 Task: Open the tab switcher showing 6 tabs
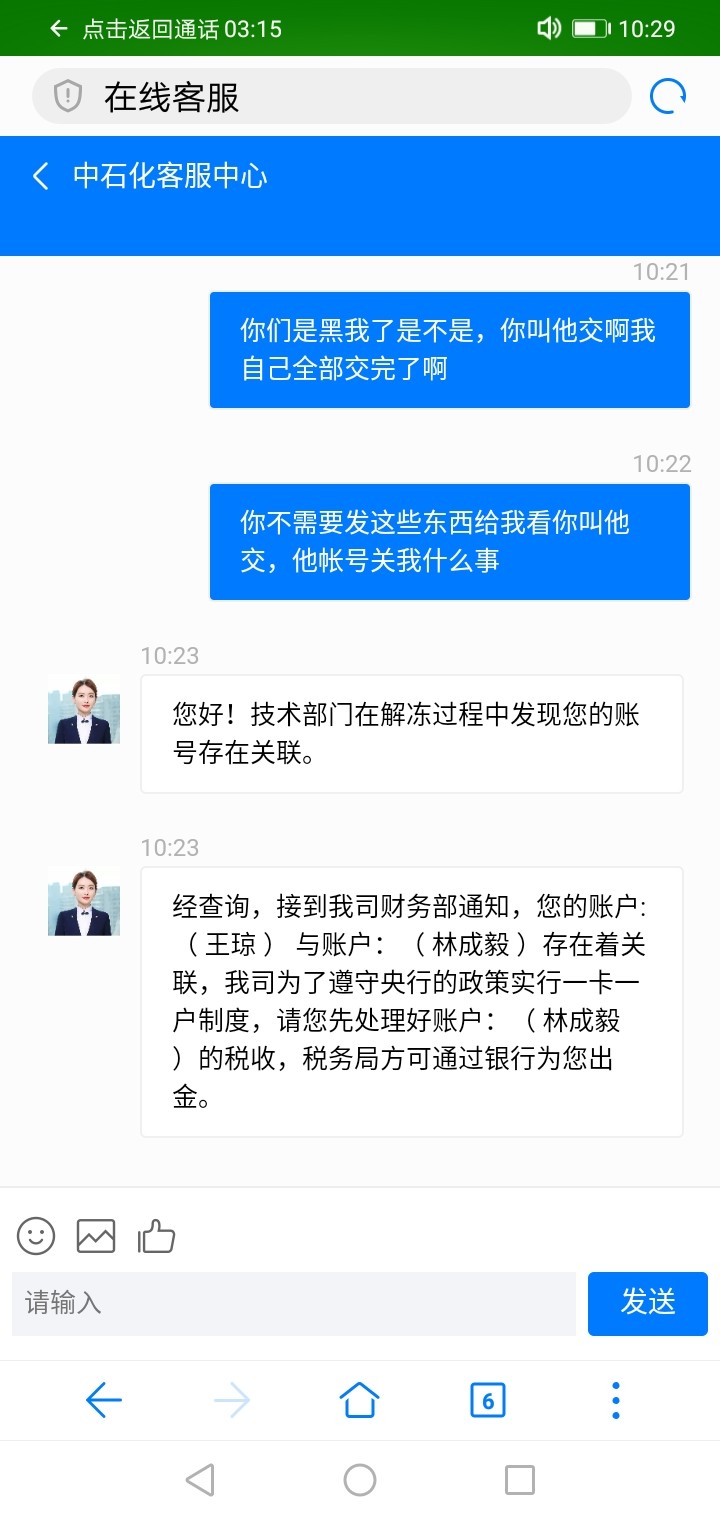click(487, 1400)
